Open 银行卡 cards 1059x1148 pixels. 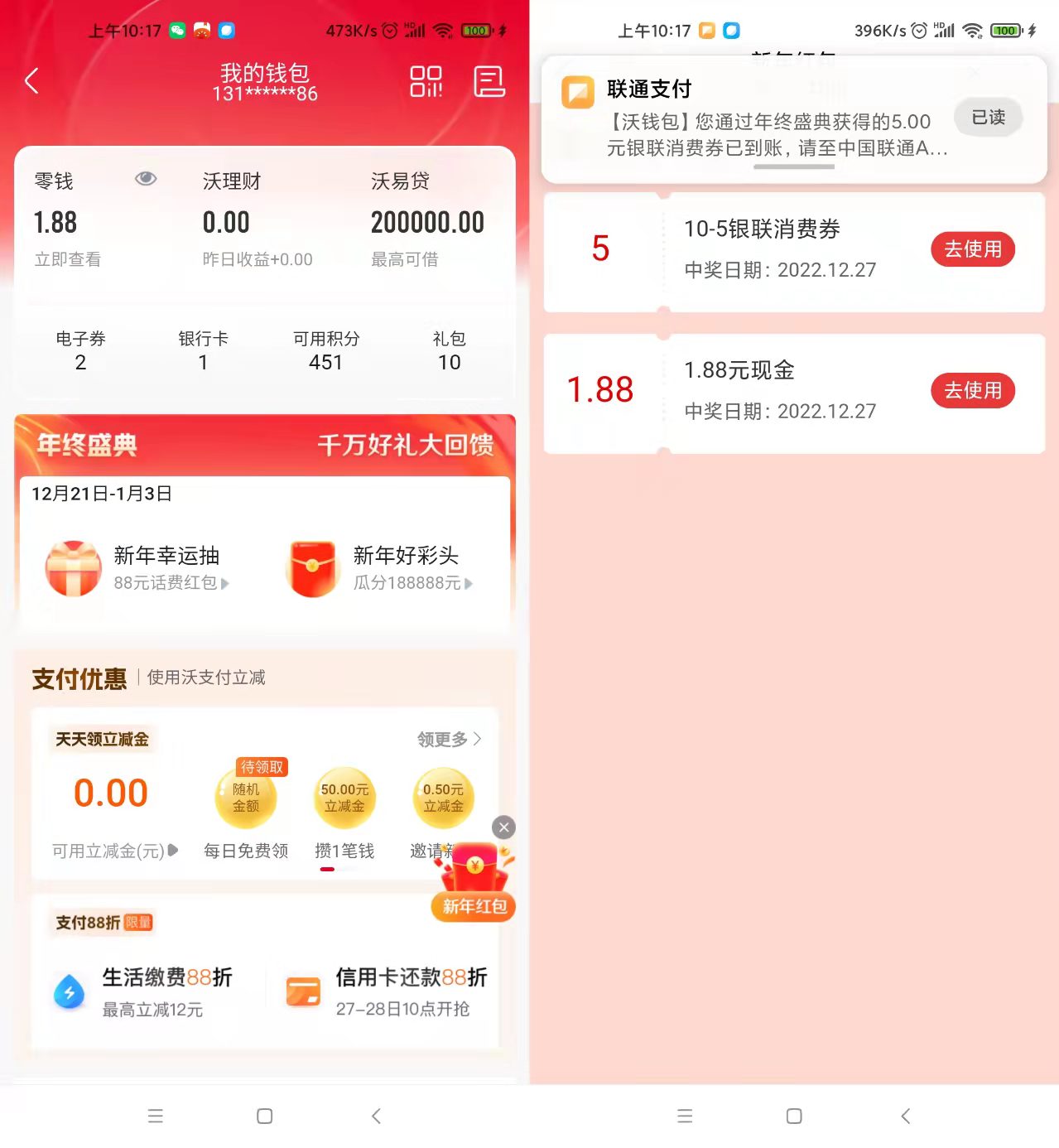(x=203, y=350)
